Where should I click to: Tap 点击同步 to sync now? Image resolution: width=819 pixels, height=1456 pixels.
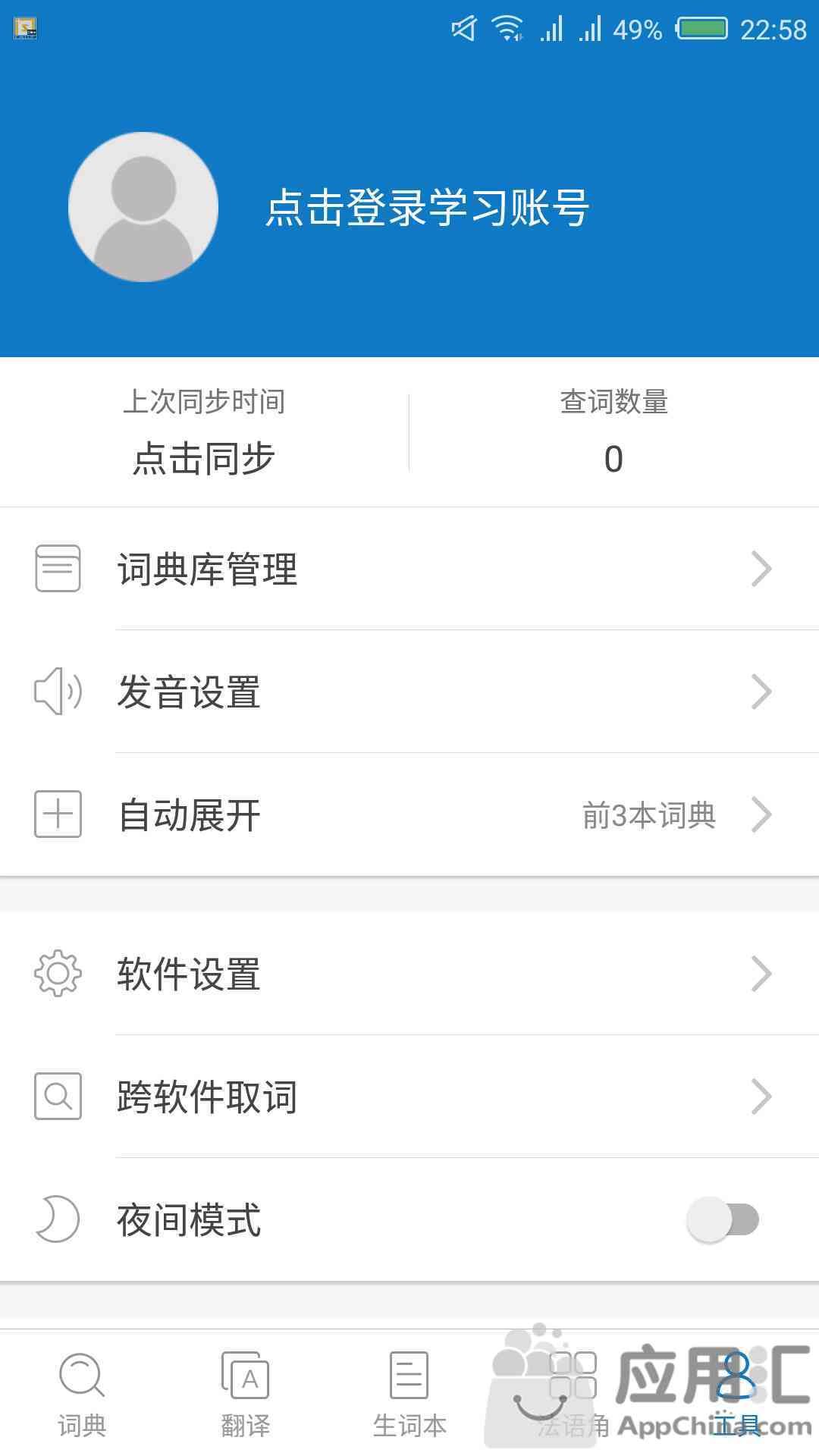[204, 459]
